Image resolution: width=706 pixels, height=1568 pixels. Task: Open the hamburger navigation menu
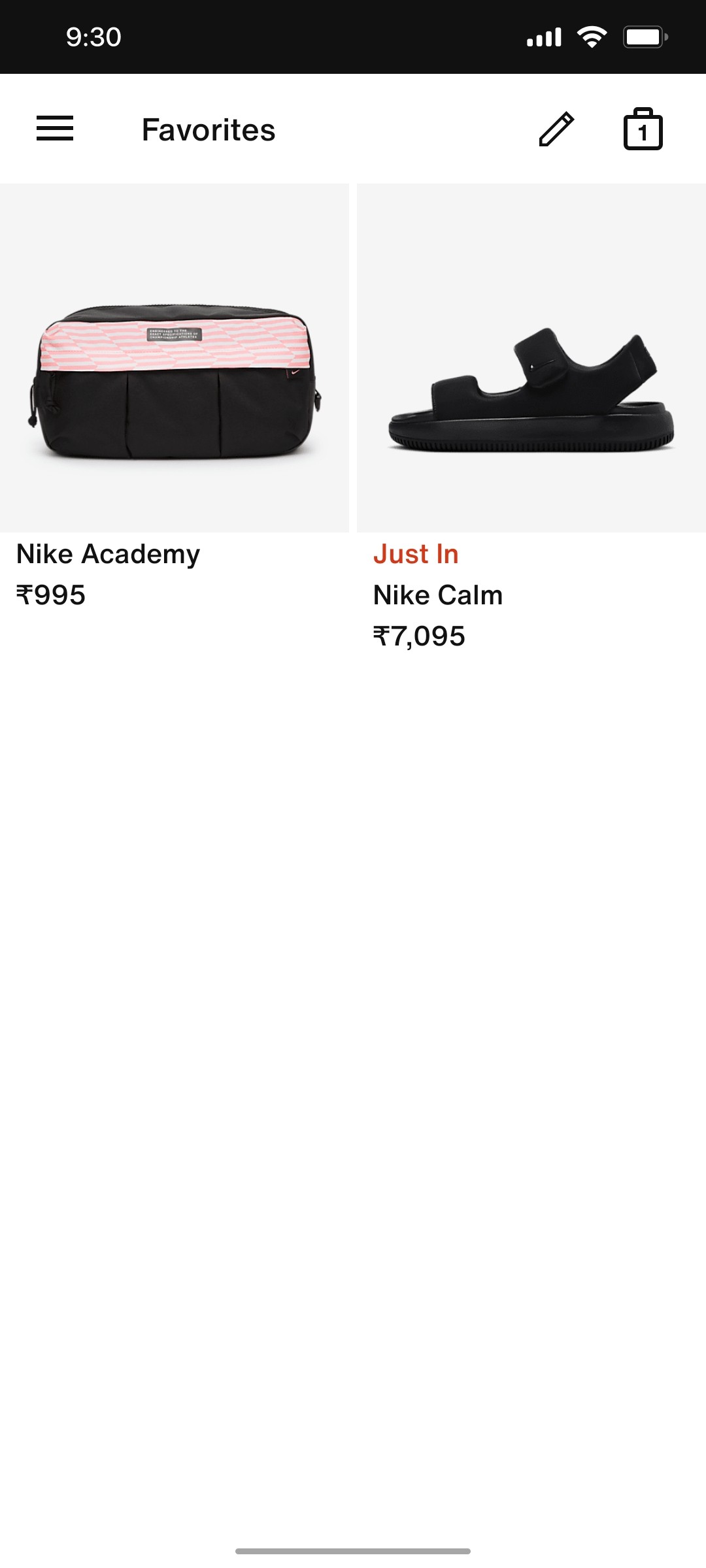(55, 129)
